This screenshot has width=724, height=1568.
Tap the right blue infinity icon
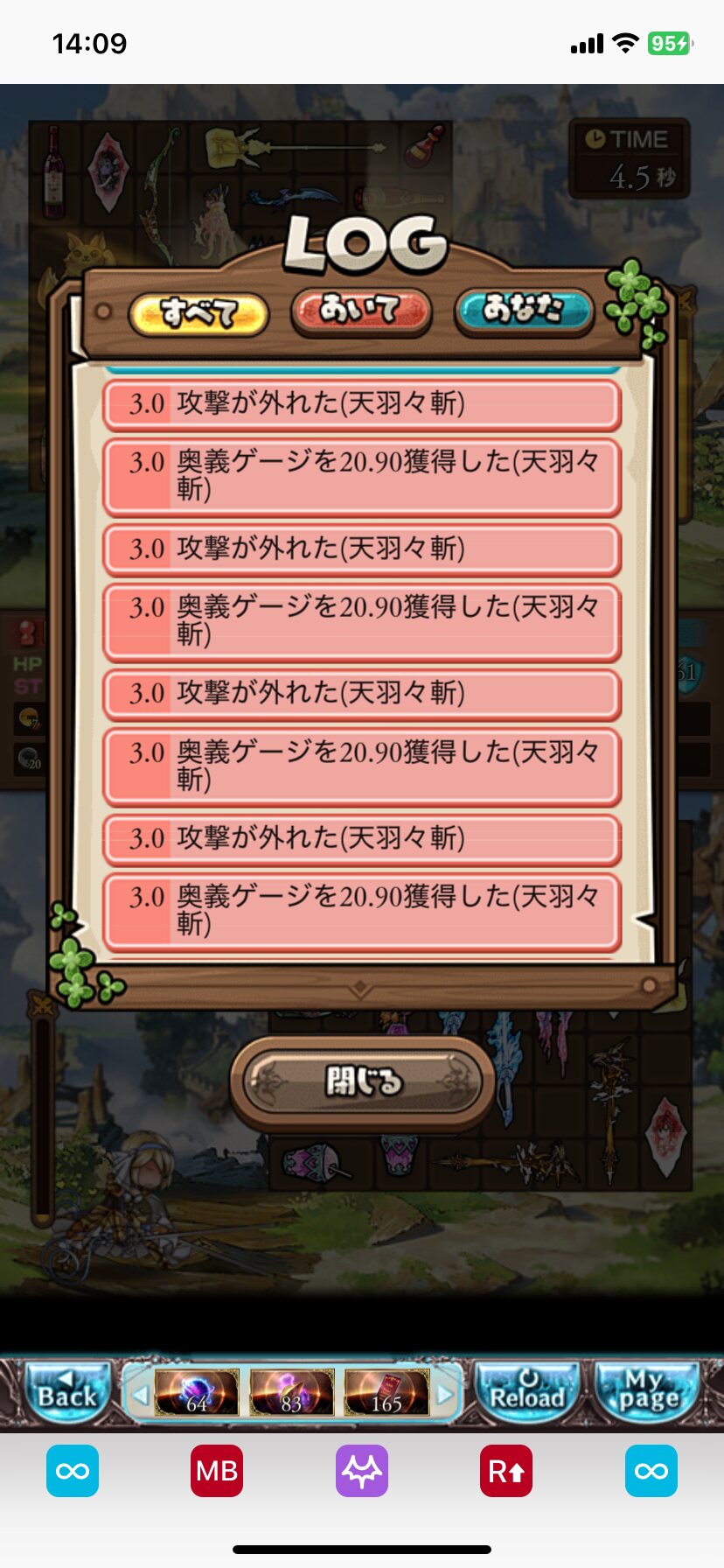pyautogui.click(x=651, y=1471)
